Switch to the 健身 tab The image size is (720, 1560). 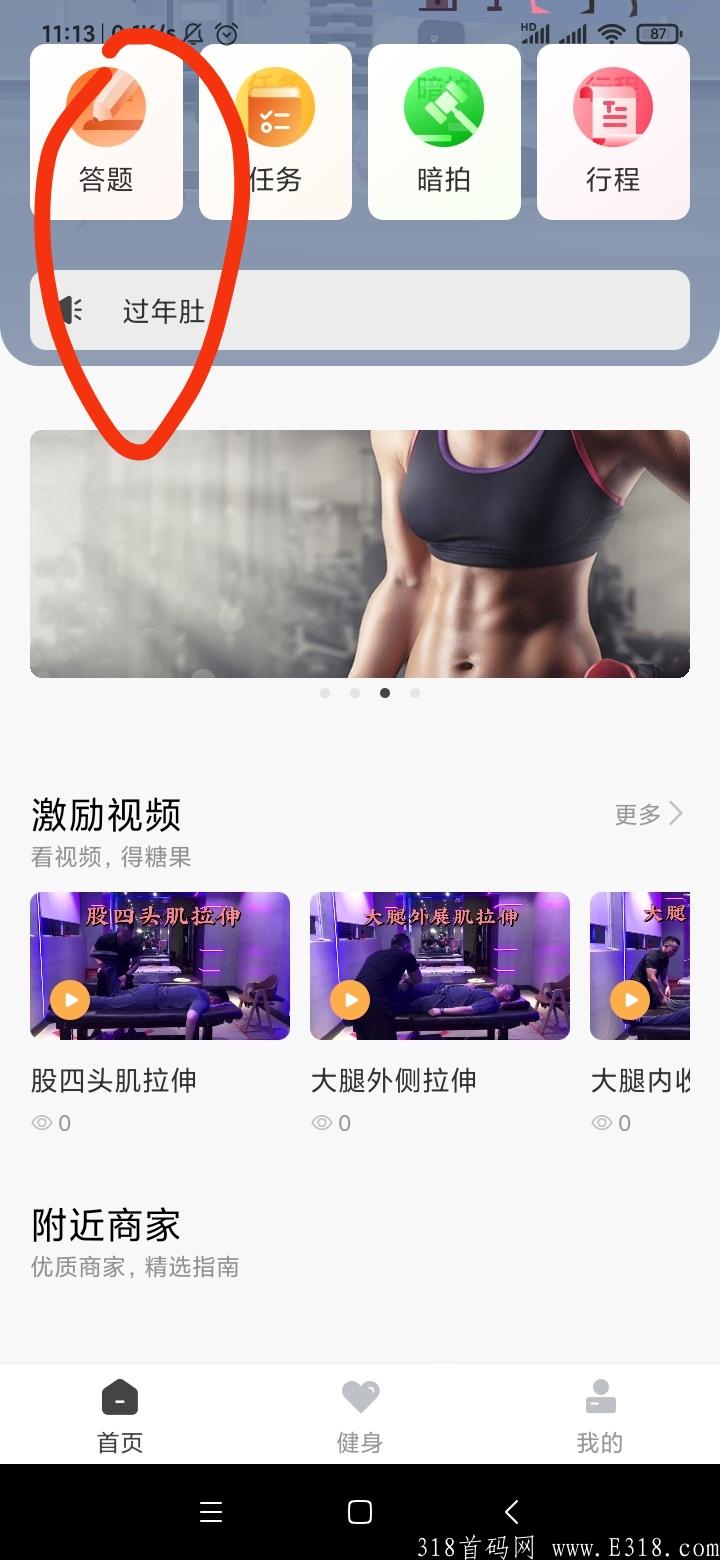click(360, 1416)
